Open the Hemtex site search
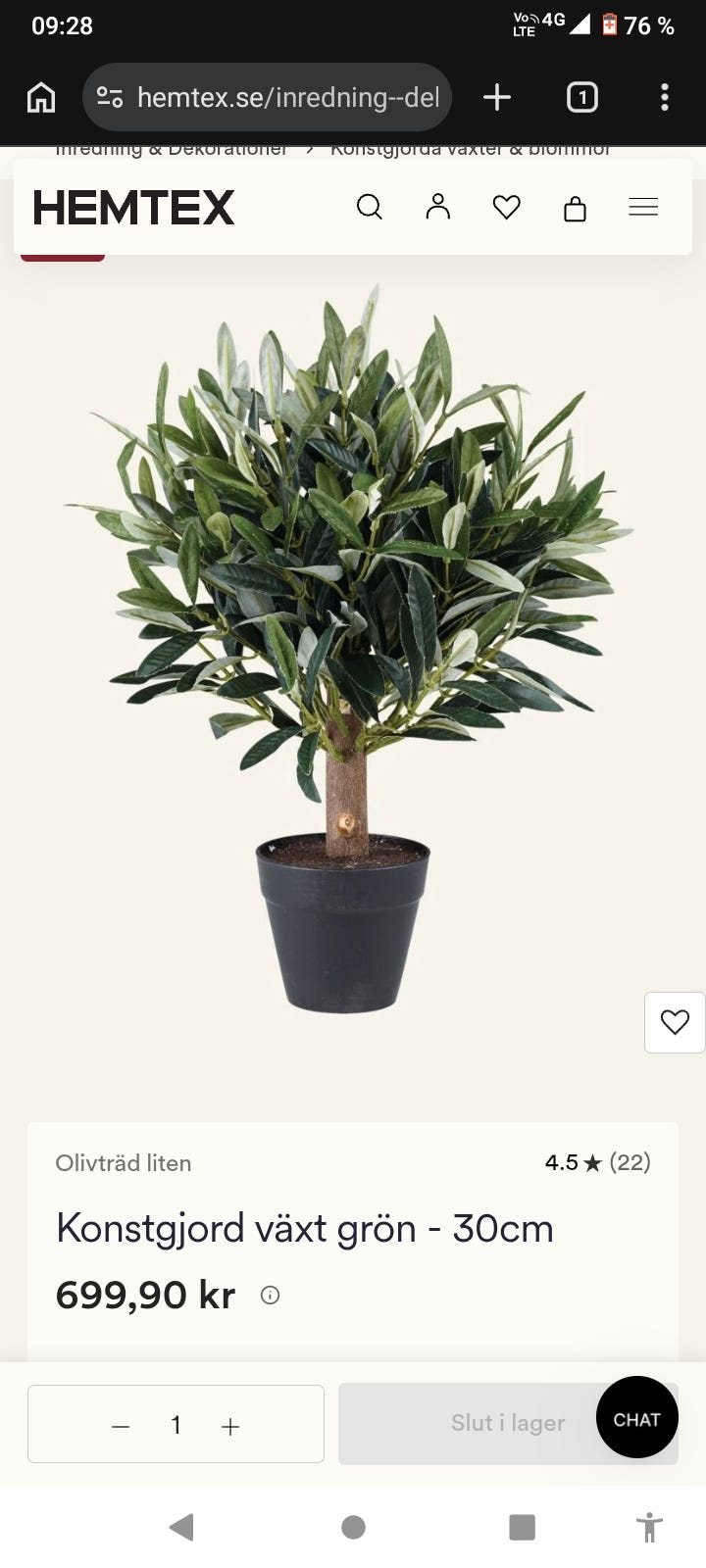Screen dimensions: 706x1568 point(369,207)
